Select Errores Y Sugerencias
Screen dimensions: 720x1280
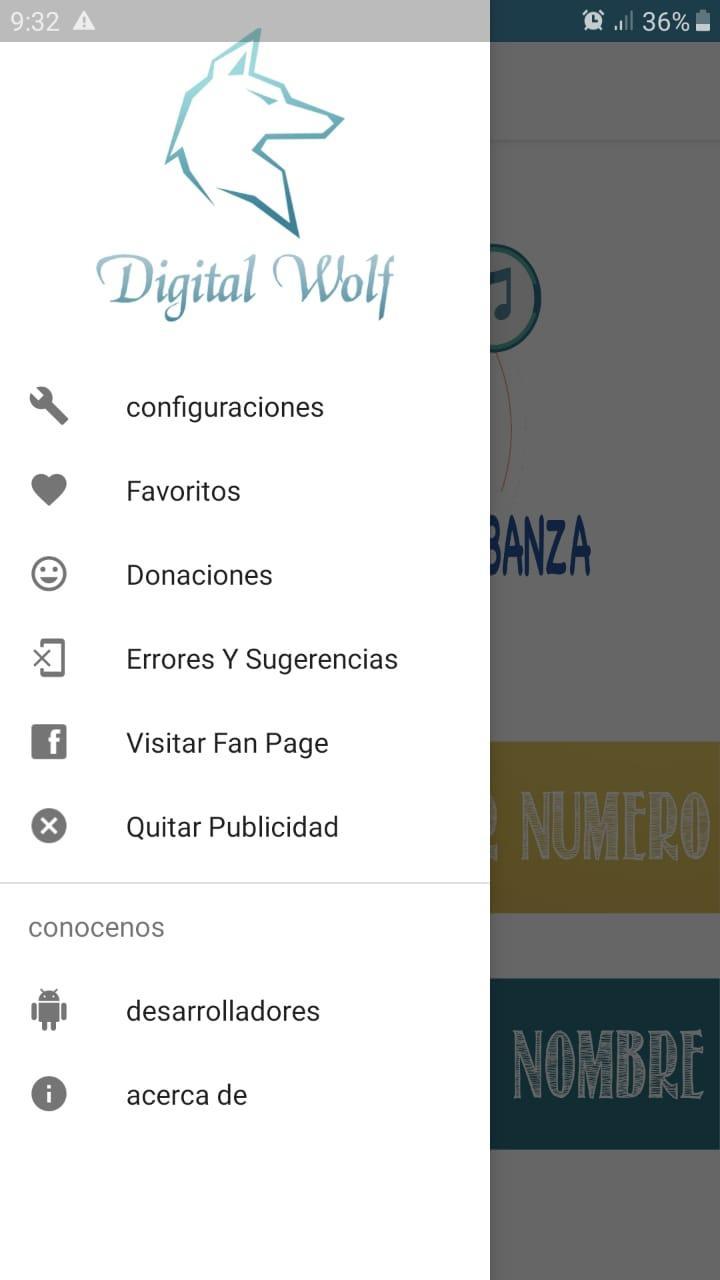point(261,659)
